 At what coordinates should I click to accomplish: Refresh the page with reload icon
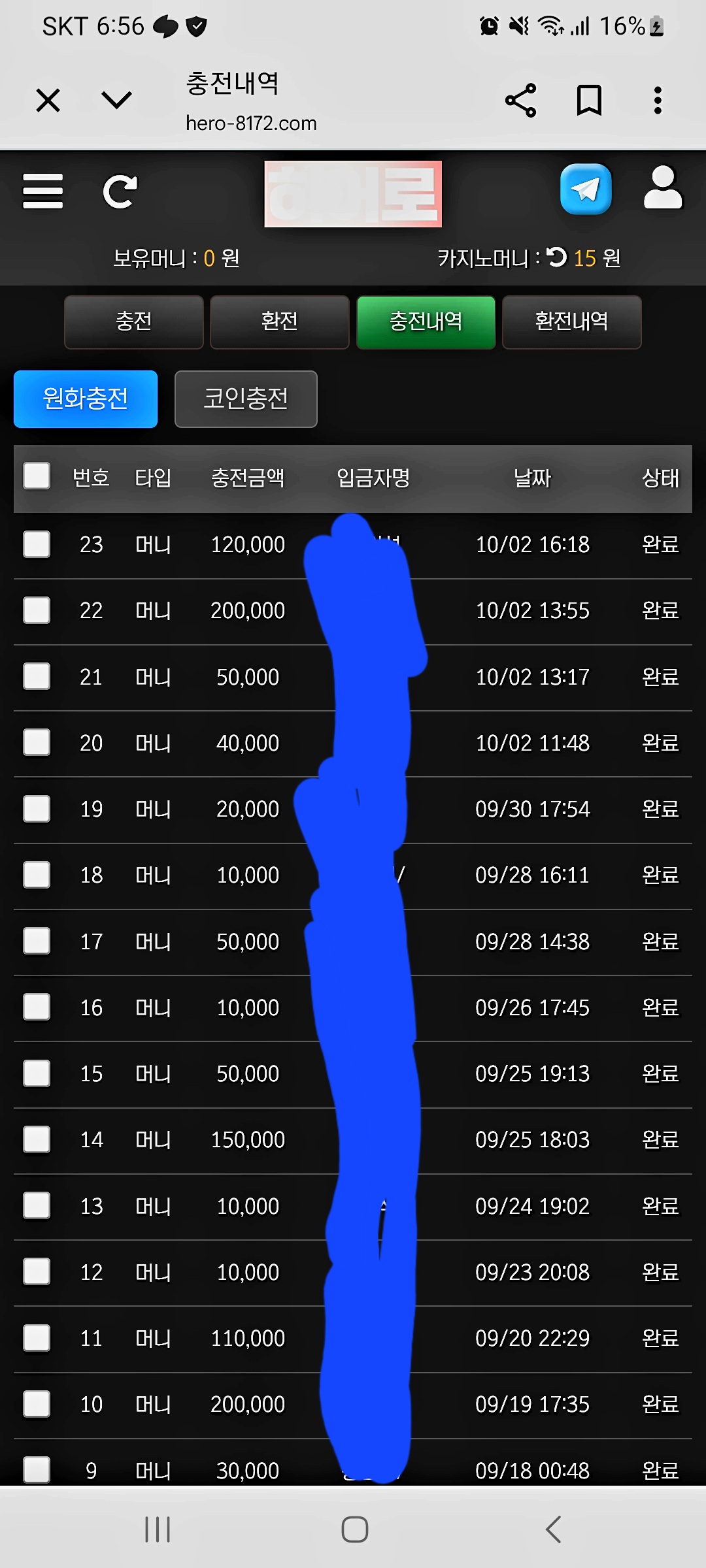(x=120, y=191)
